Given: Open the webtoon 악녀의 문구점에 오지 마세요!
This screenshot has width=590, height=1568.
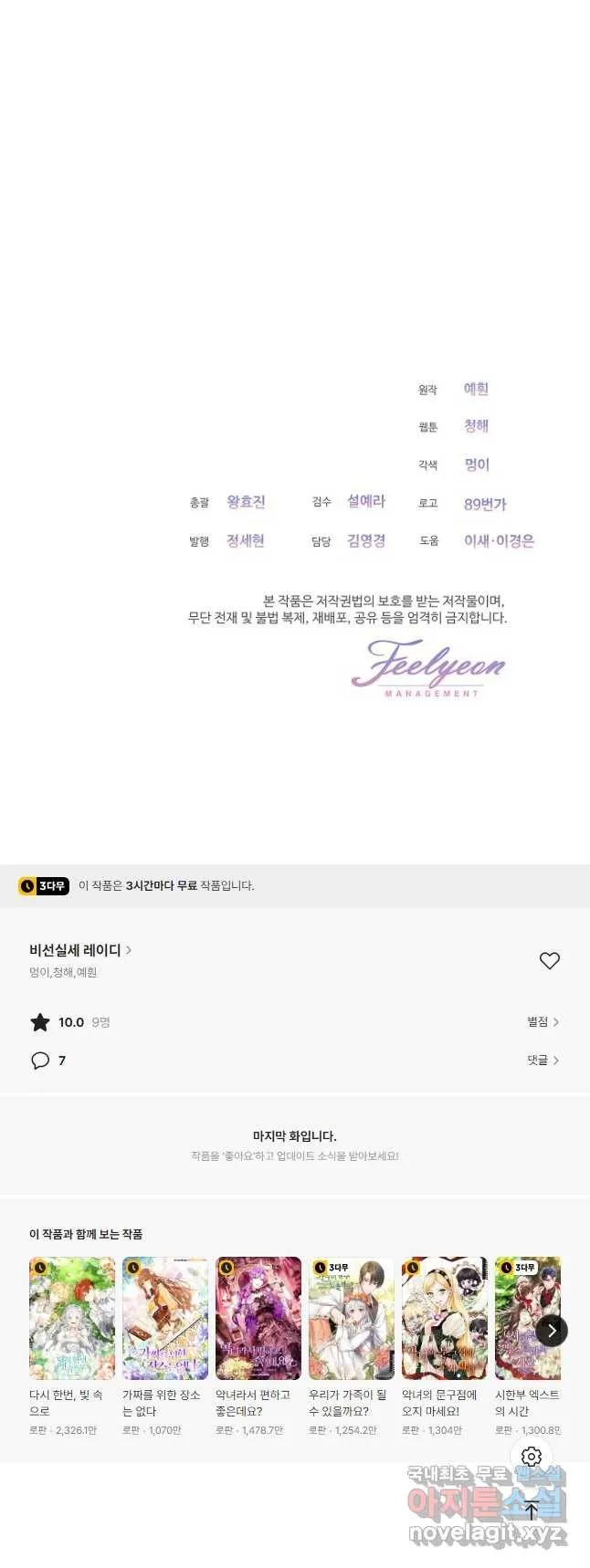Looking at the screenshot, I should coord(445,1319).
